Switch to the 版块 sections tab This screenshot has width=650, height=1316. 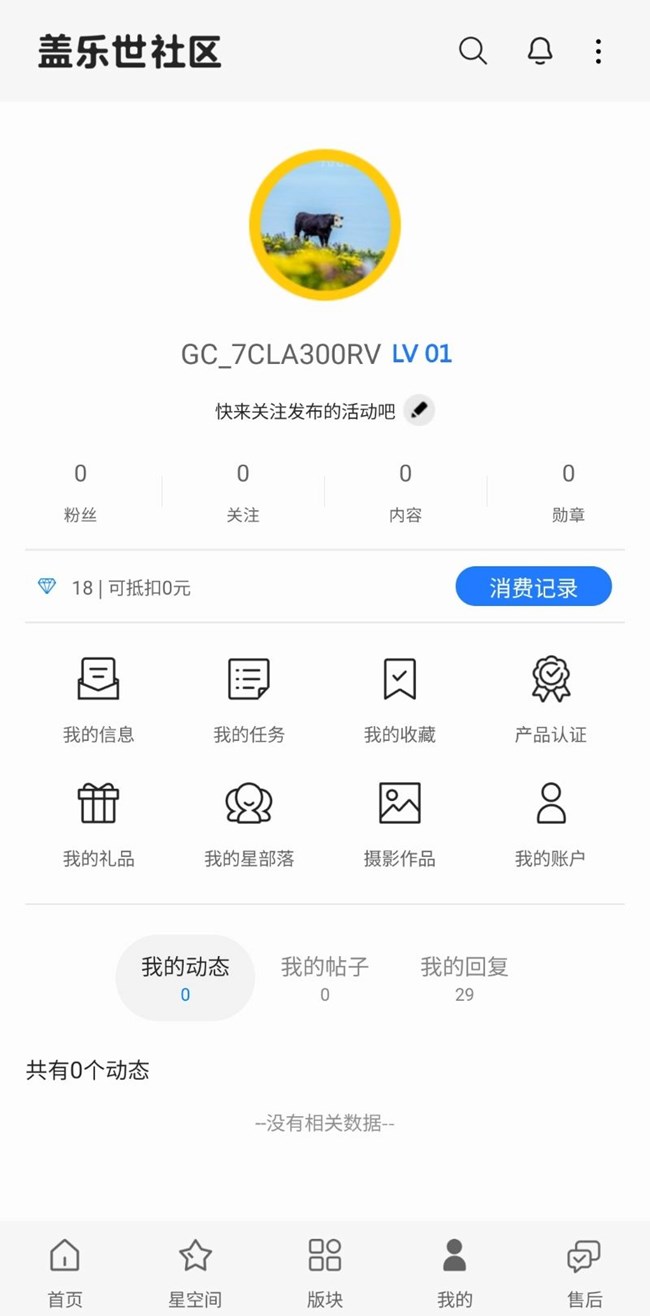325,1270
